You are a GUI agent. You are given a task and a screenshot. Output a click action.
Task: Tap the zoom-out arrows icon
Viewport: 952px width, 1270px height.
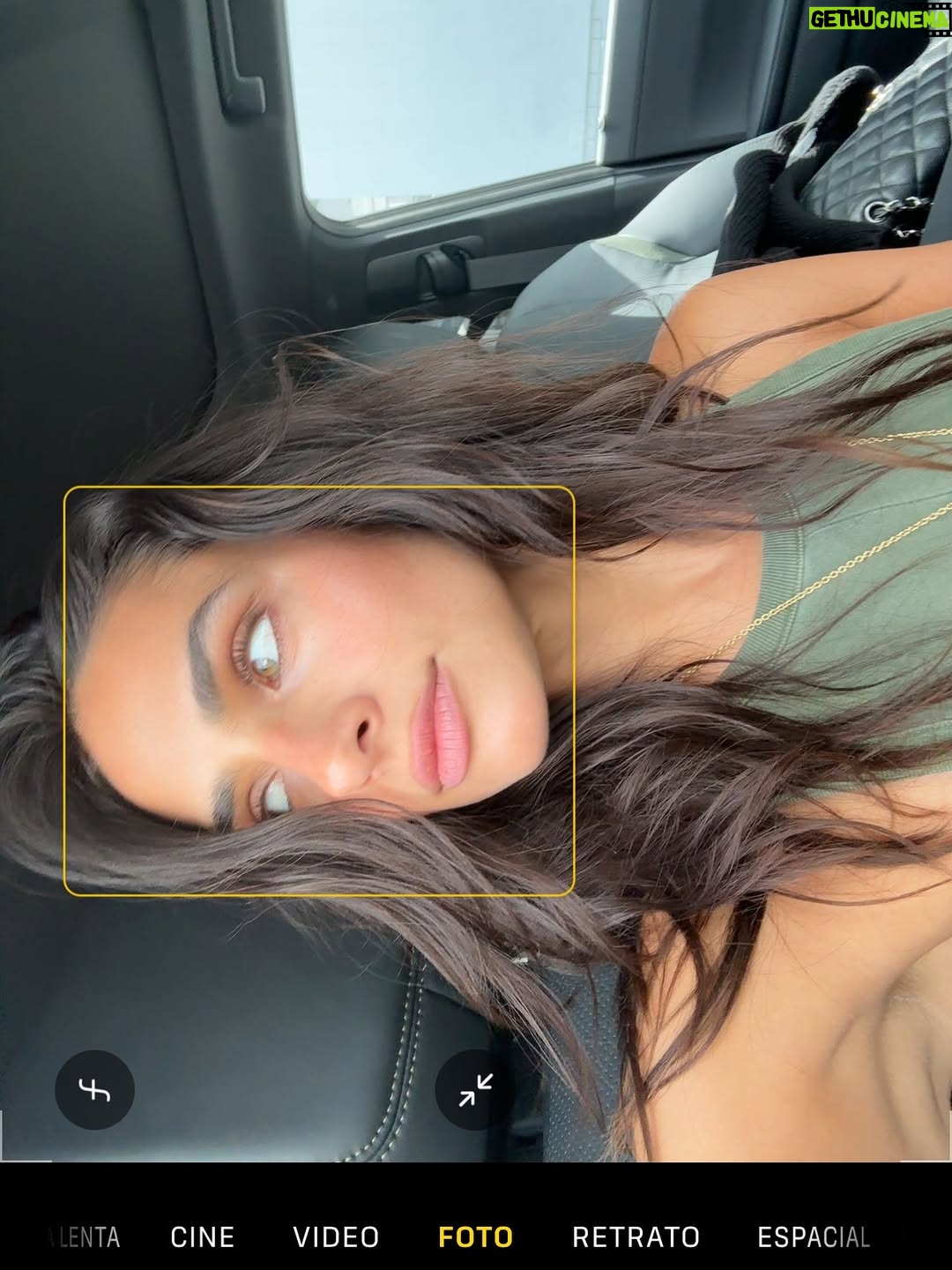pyautogui.click(x=475, y=1090)
